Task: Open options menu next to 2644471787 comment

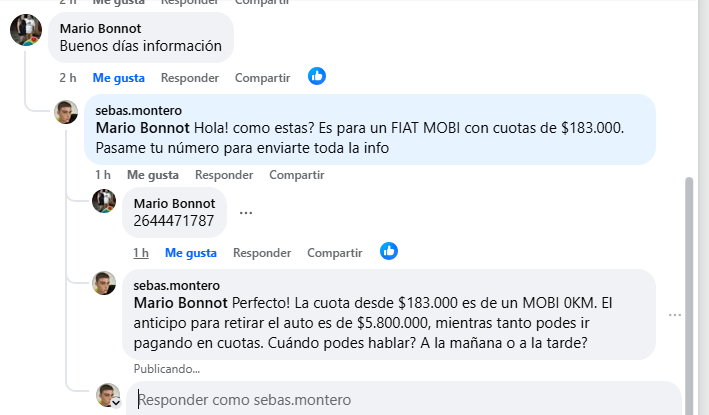Action: coord(246,213)
